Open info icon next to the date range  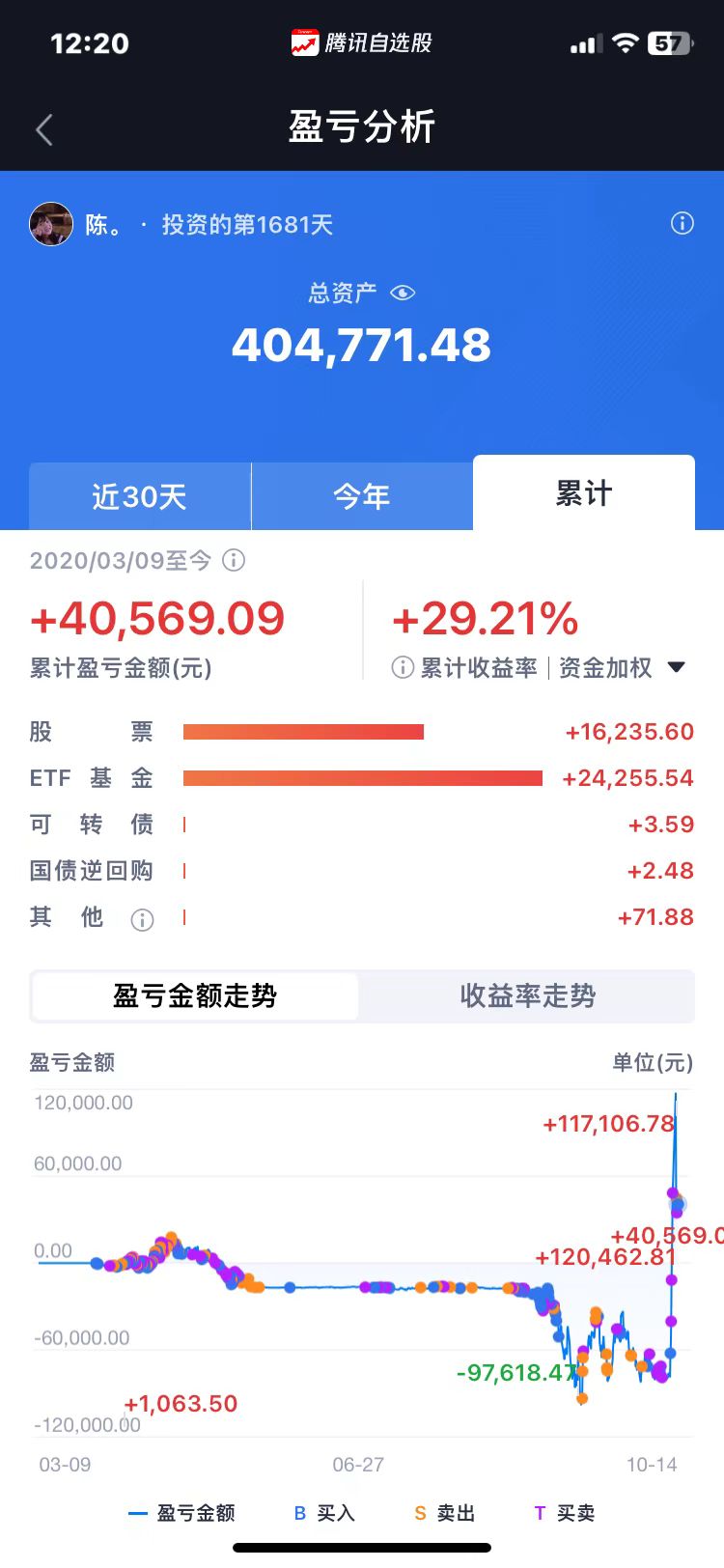(x=234, y=560)
